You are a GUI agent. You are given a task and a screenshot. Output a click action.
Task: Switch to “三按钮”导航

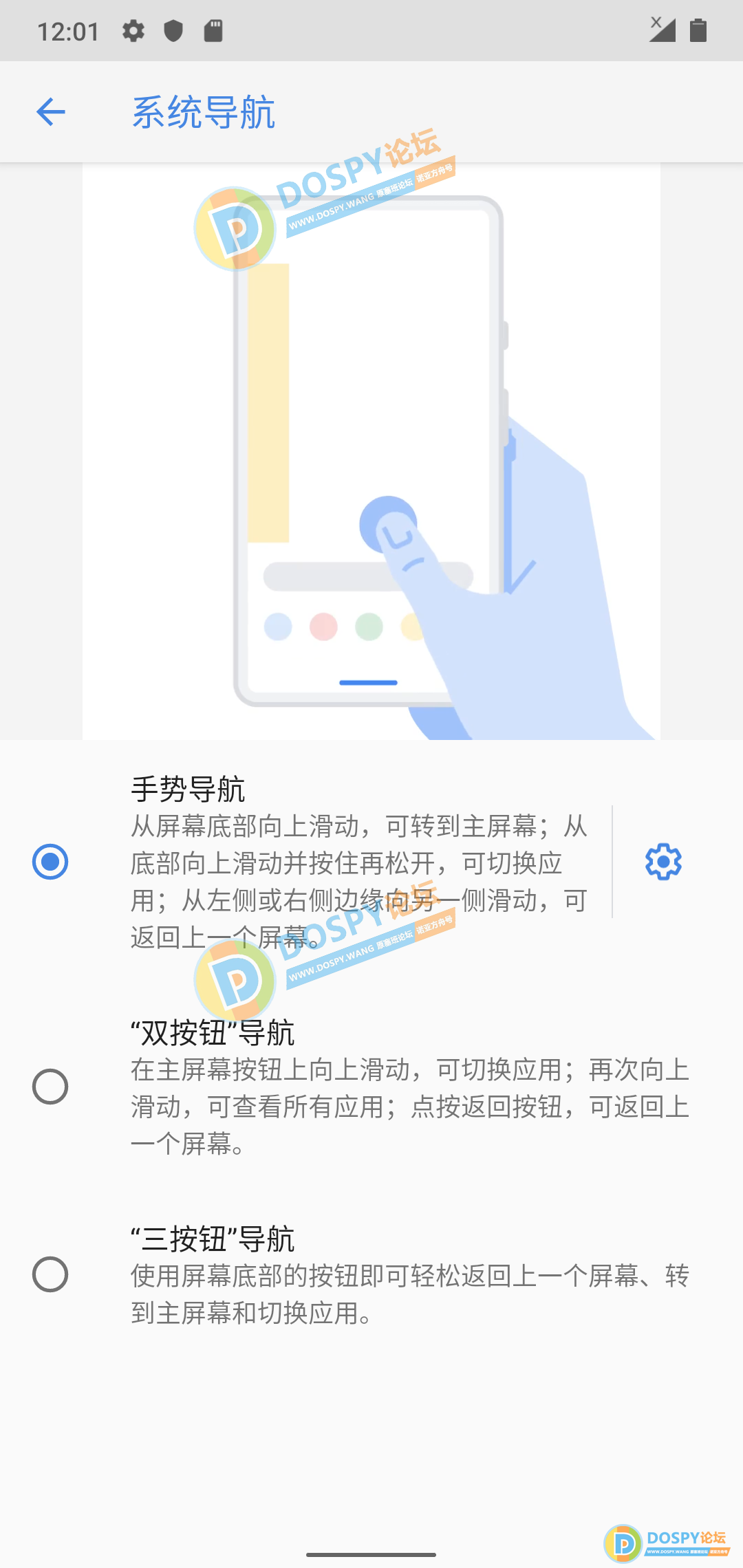click(51, 1274)
